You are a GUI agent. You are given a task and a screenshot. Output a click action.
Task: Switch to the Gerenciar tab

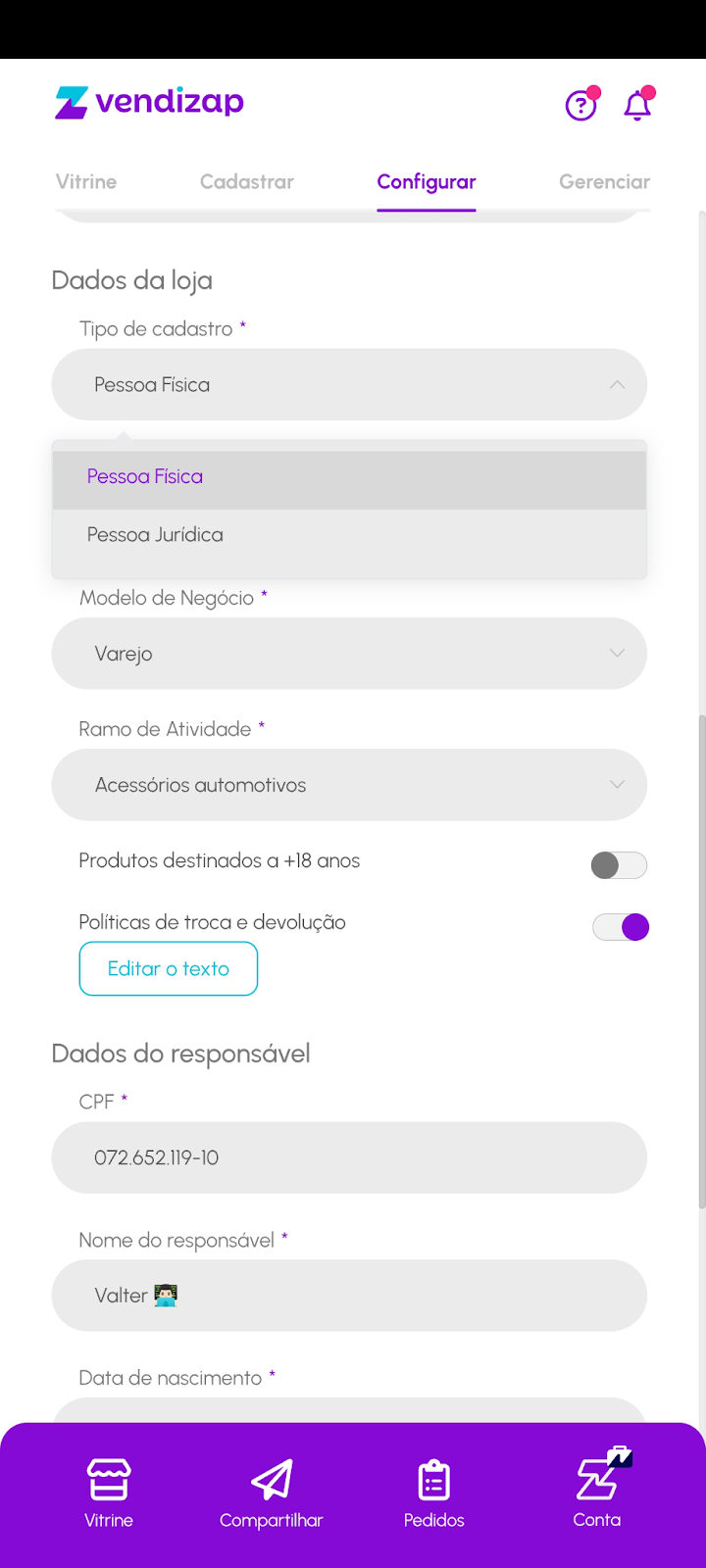click(x=604, y=181)
